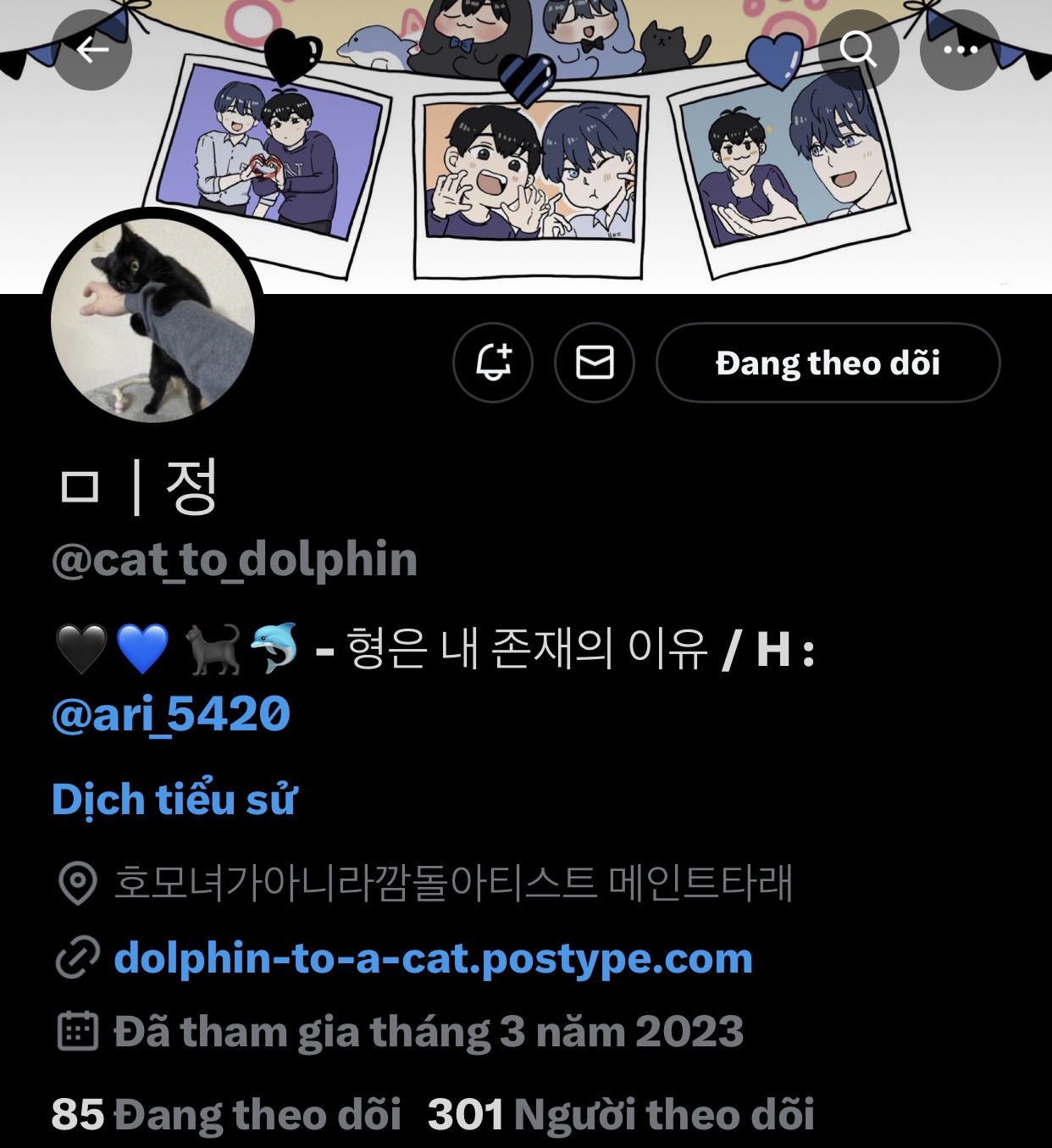Image resolution: width=1052 pixels, height=1148 pixels.
Task: Search this profile's posts
Action: [x=858, y=50]
